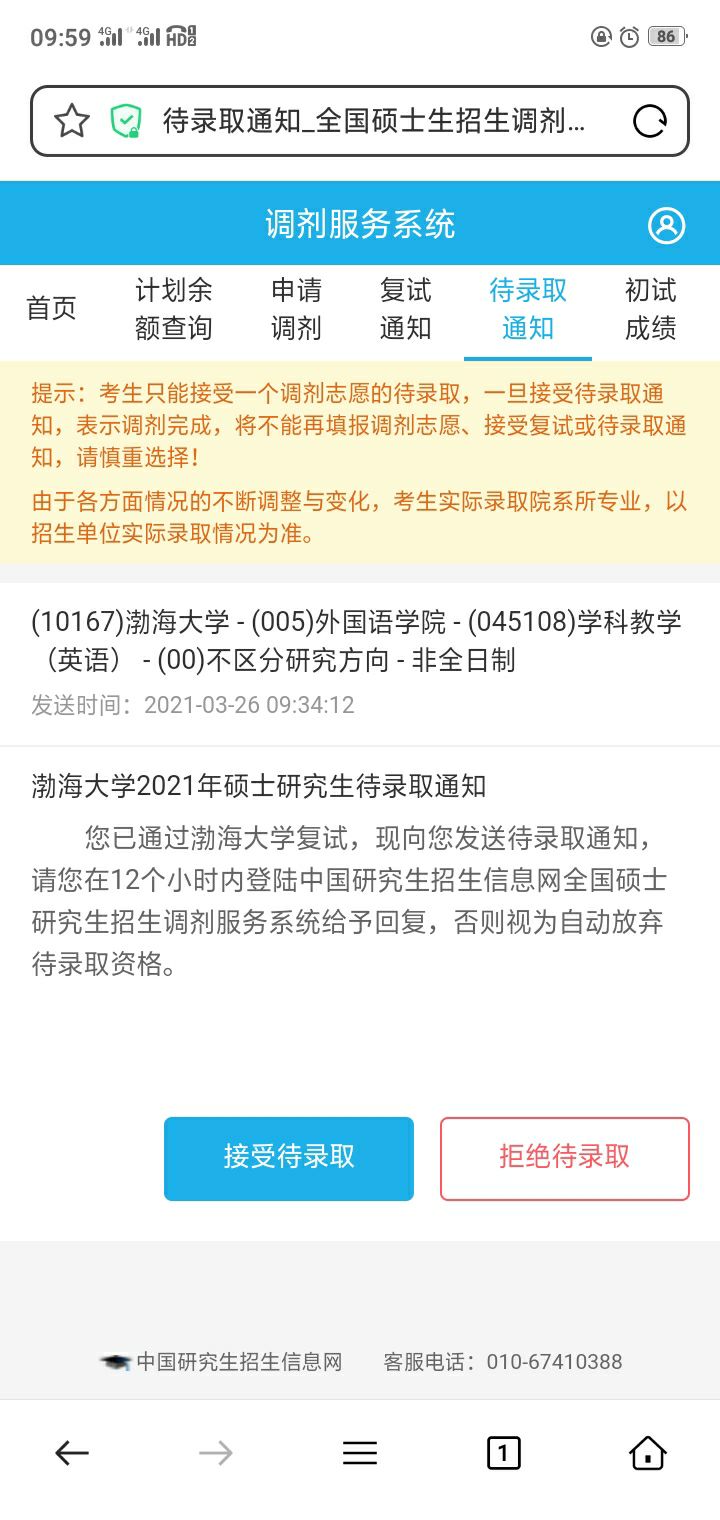View the 初试成绩 tab
Image resolution: width=720 pixels, height=1520 pixels.
tap(651, 309)
